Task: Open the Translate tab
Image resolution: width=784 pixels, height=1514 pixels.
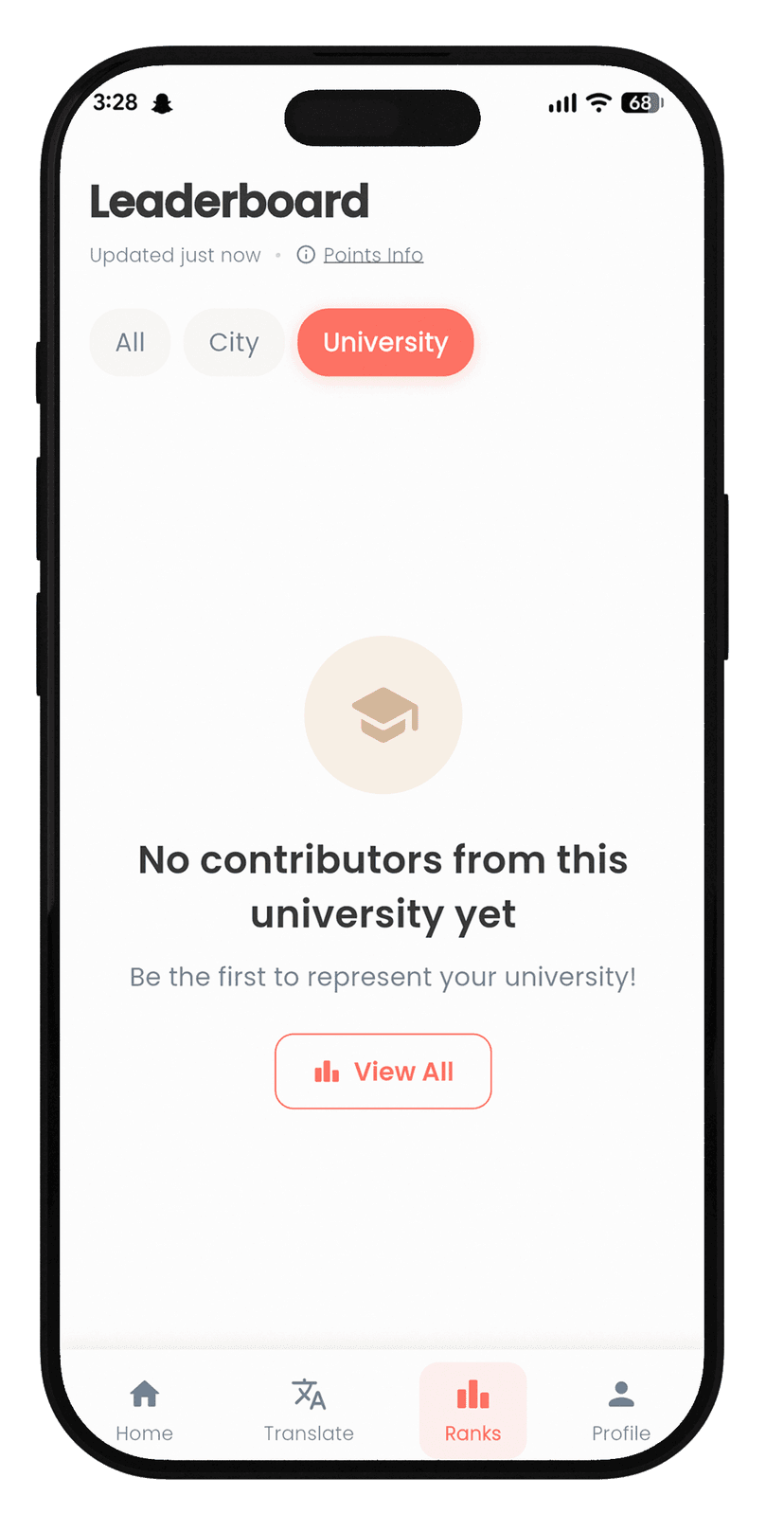Action: pyautogui.click(x=309, y=1410)
